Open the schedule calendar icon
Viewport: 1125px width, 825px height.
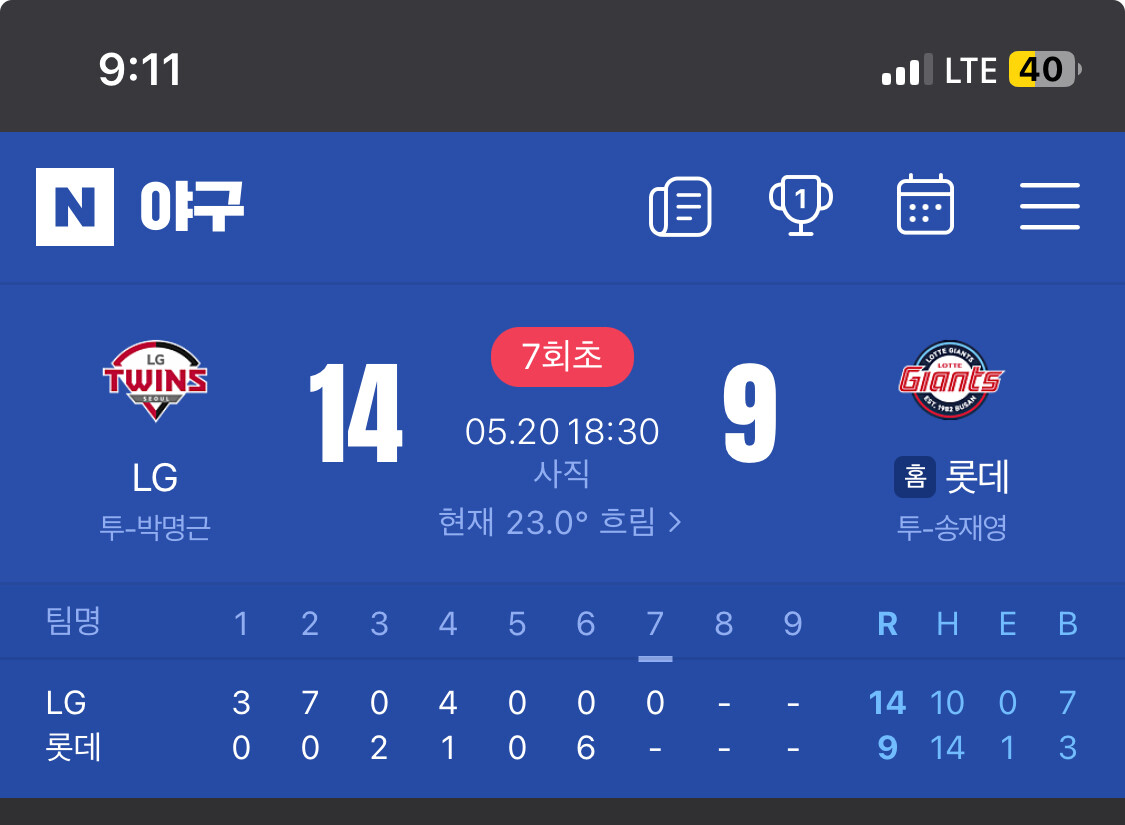(926, 204)
